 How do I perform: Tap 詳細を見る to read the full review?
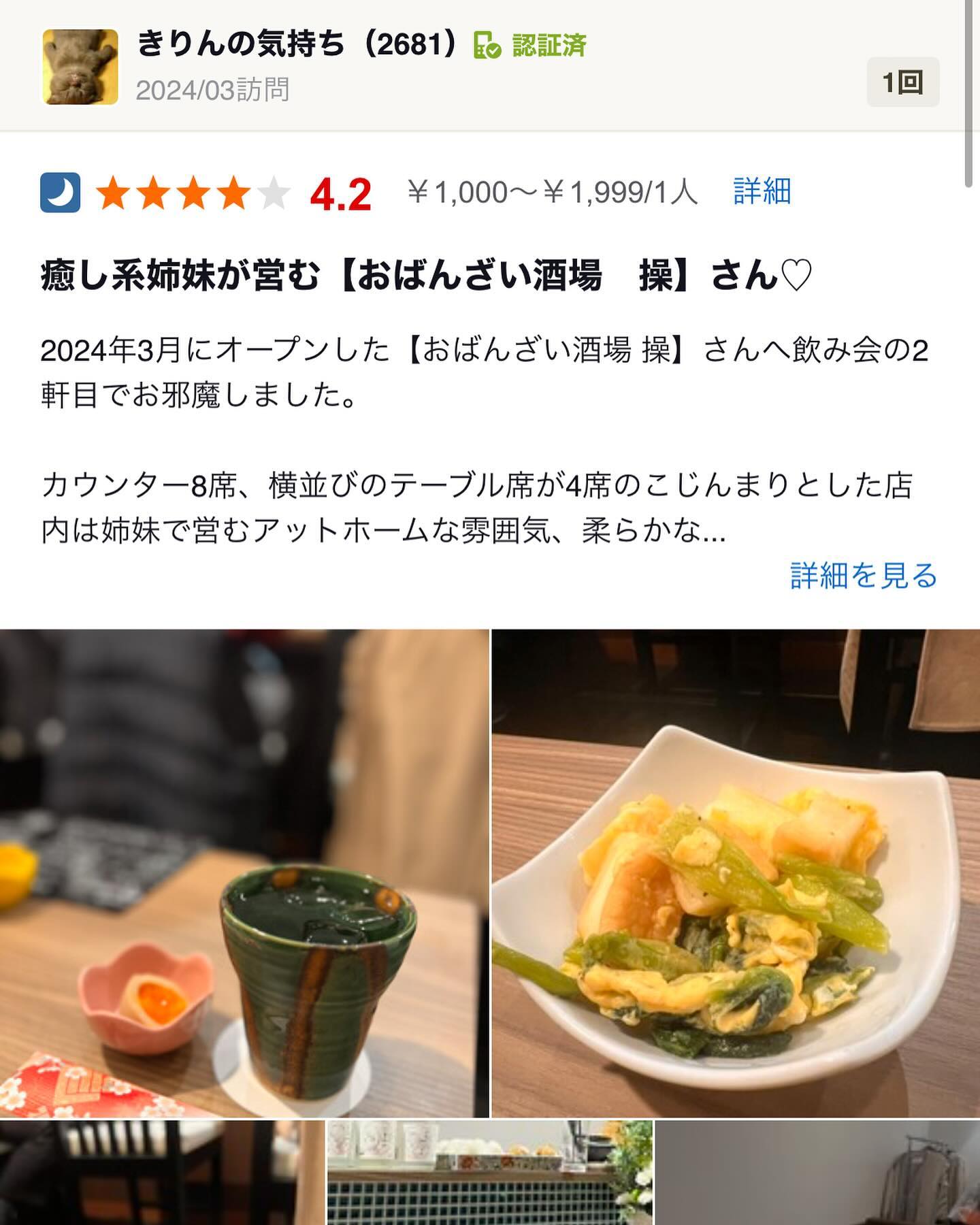[863, 576]
